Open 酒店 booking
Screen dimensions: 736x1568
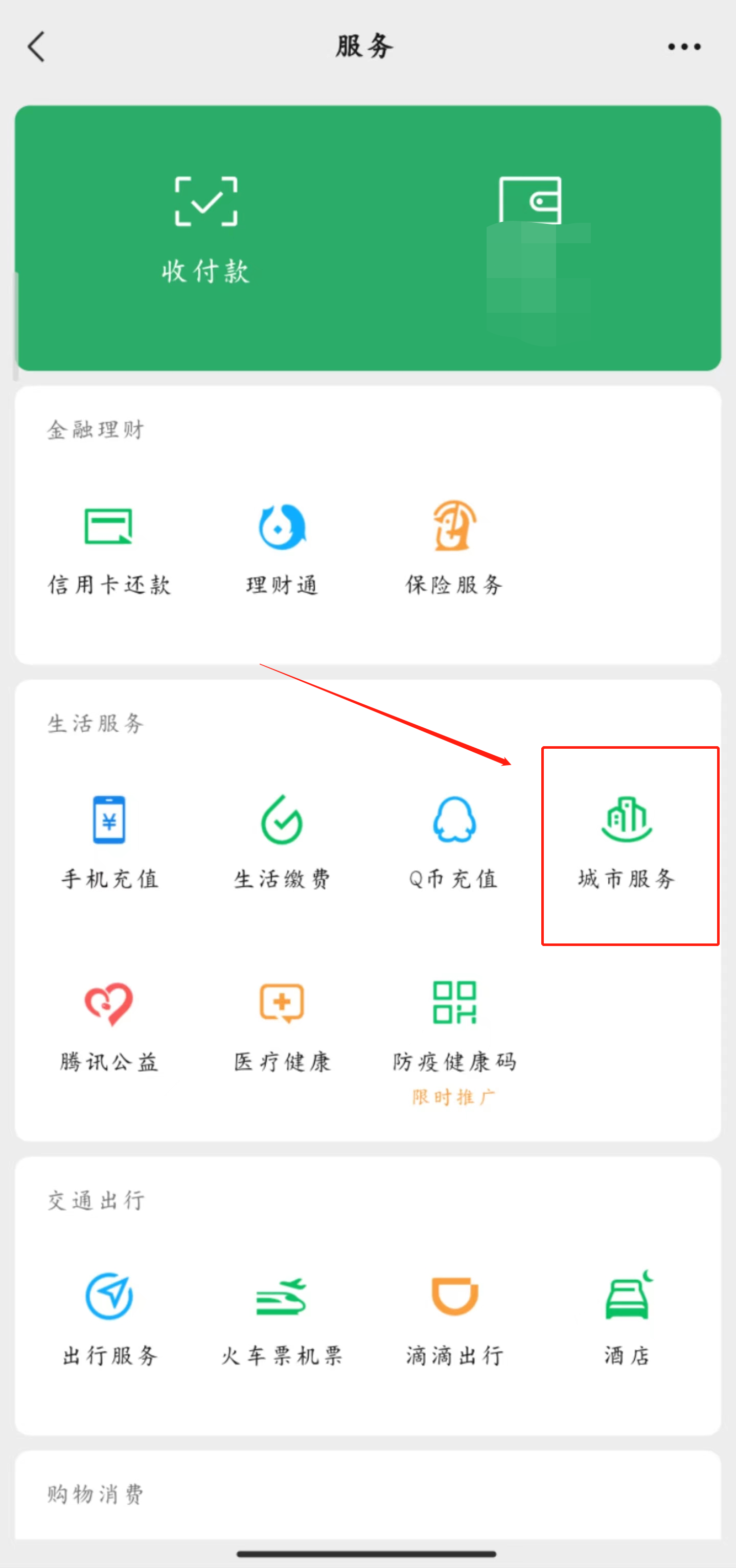[x=627, y=1319]
